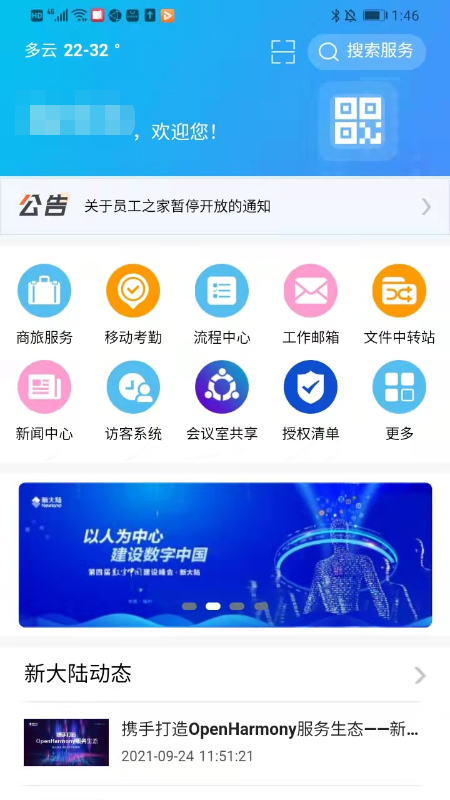Tap the 搜索服务 search box
Viewport: 450px width, 800px height.
[367, 52]
